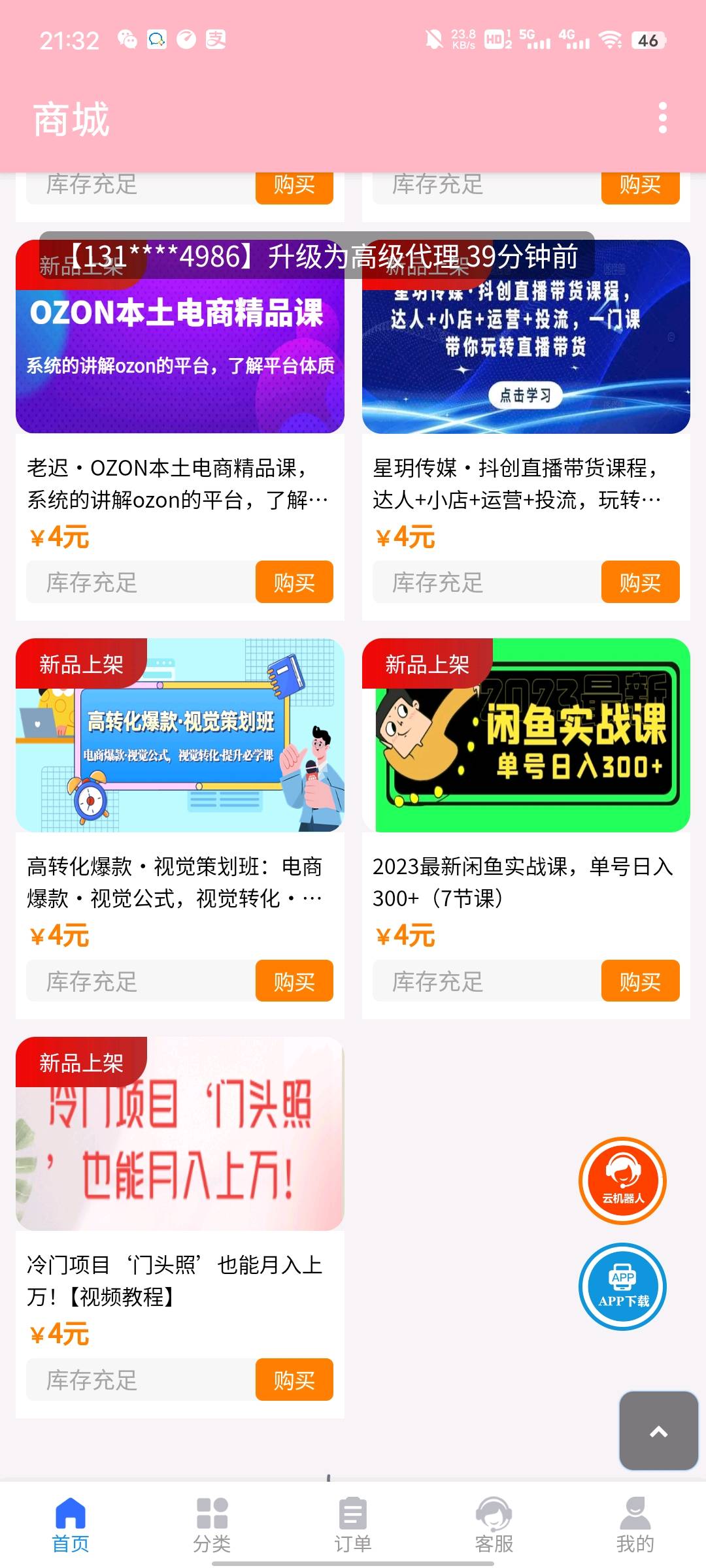Screen dimensions: 706x1568
Task: Jump back to top with arrow button
Action: click(659, 1431)
